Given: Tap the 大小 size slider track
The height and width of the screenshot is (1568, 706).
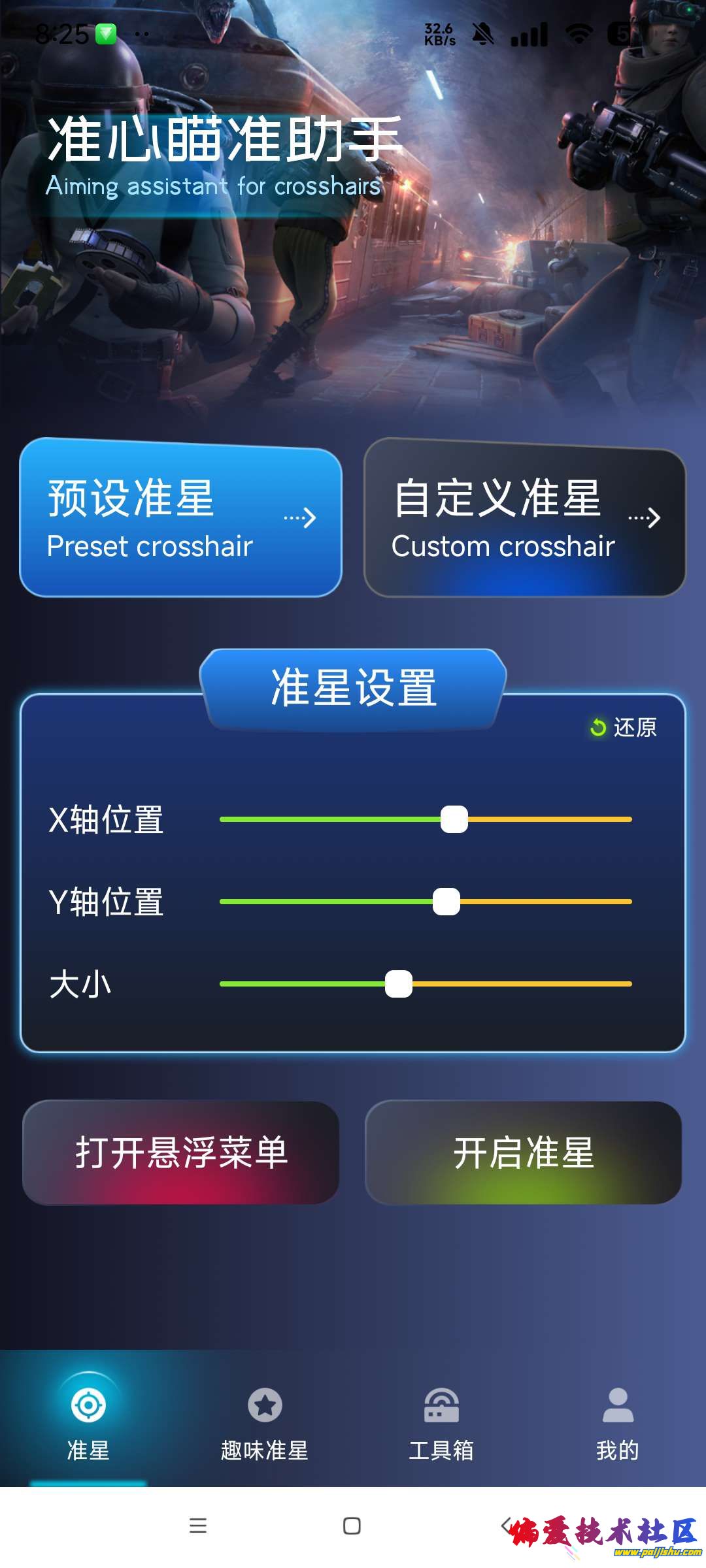Looking at the screenshot, I should tap(425, 984).
